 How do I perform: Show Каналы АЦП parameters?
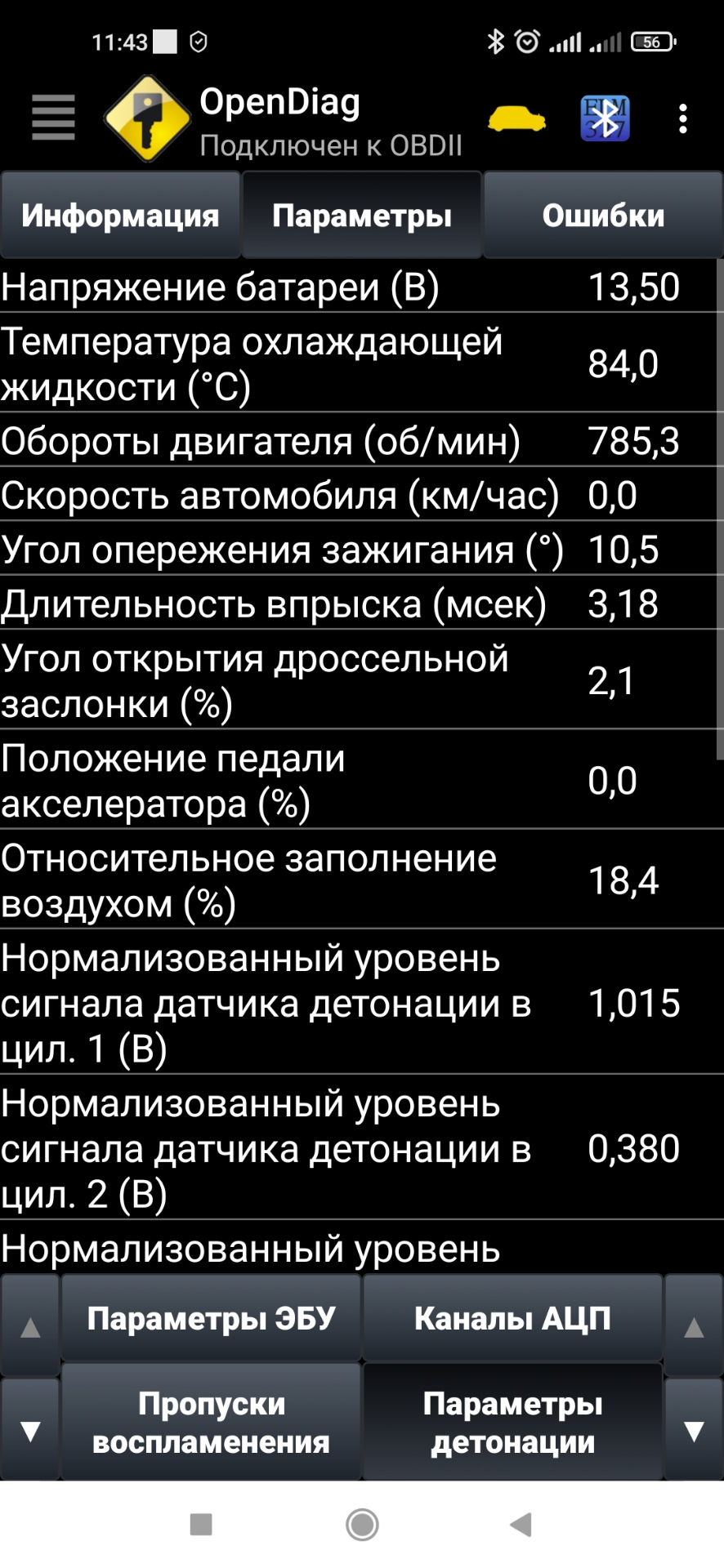[512, 1318]
